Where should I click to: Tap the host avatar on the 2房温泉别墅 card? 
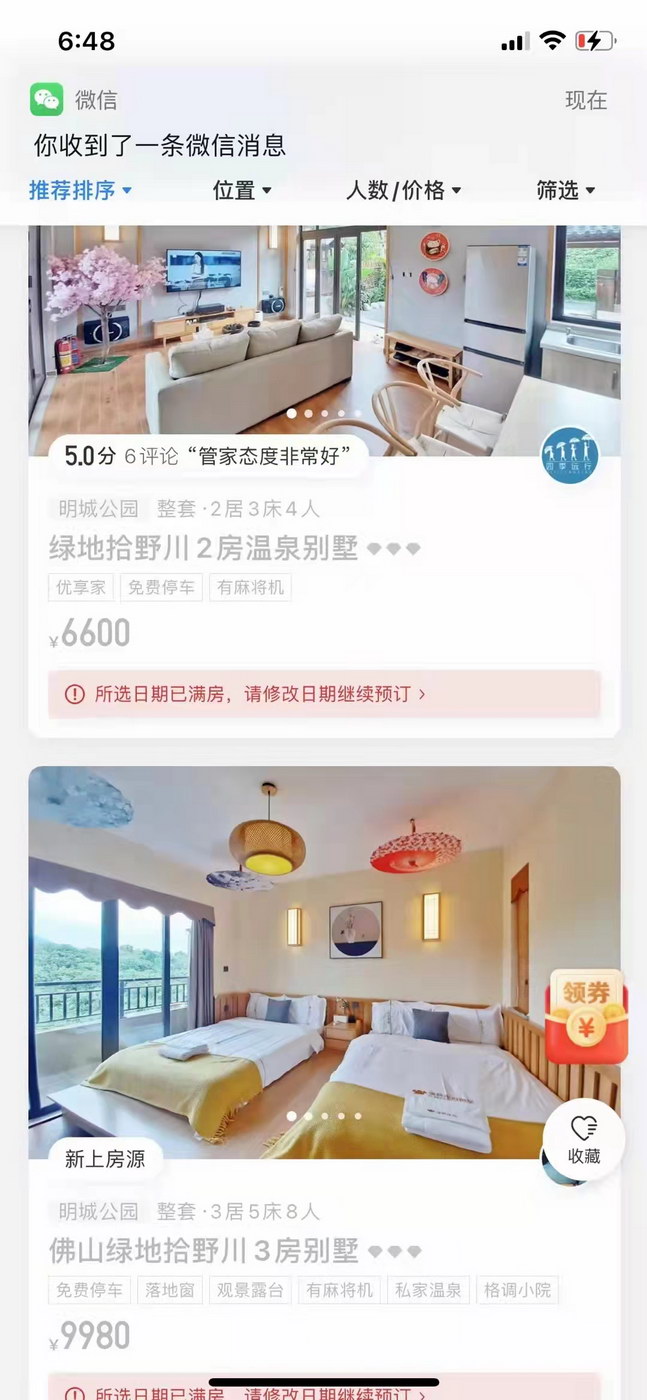570,456
